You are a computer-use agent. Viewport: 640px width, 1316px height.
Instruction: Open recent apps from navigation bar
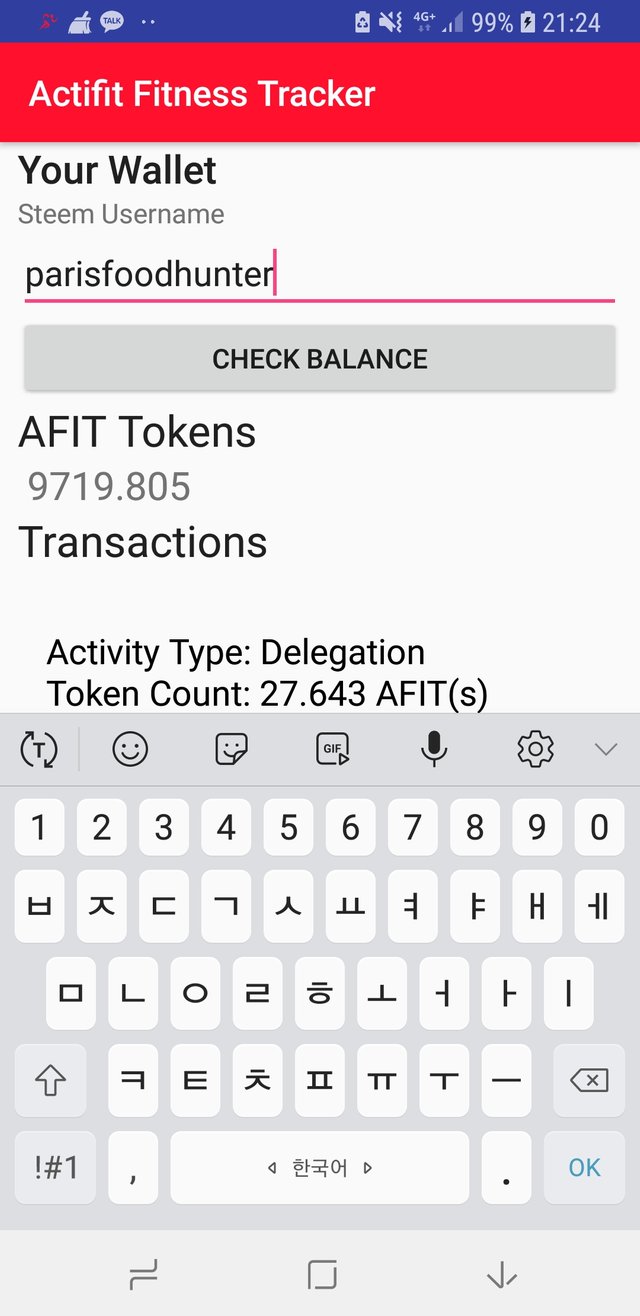click(x=143, y=1274)
